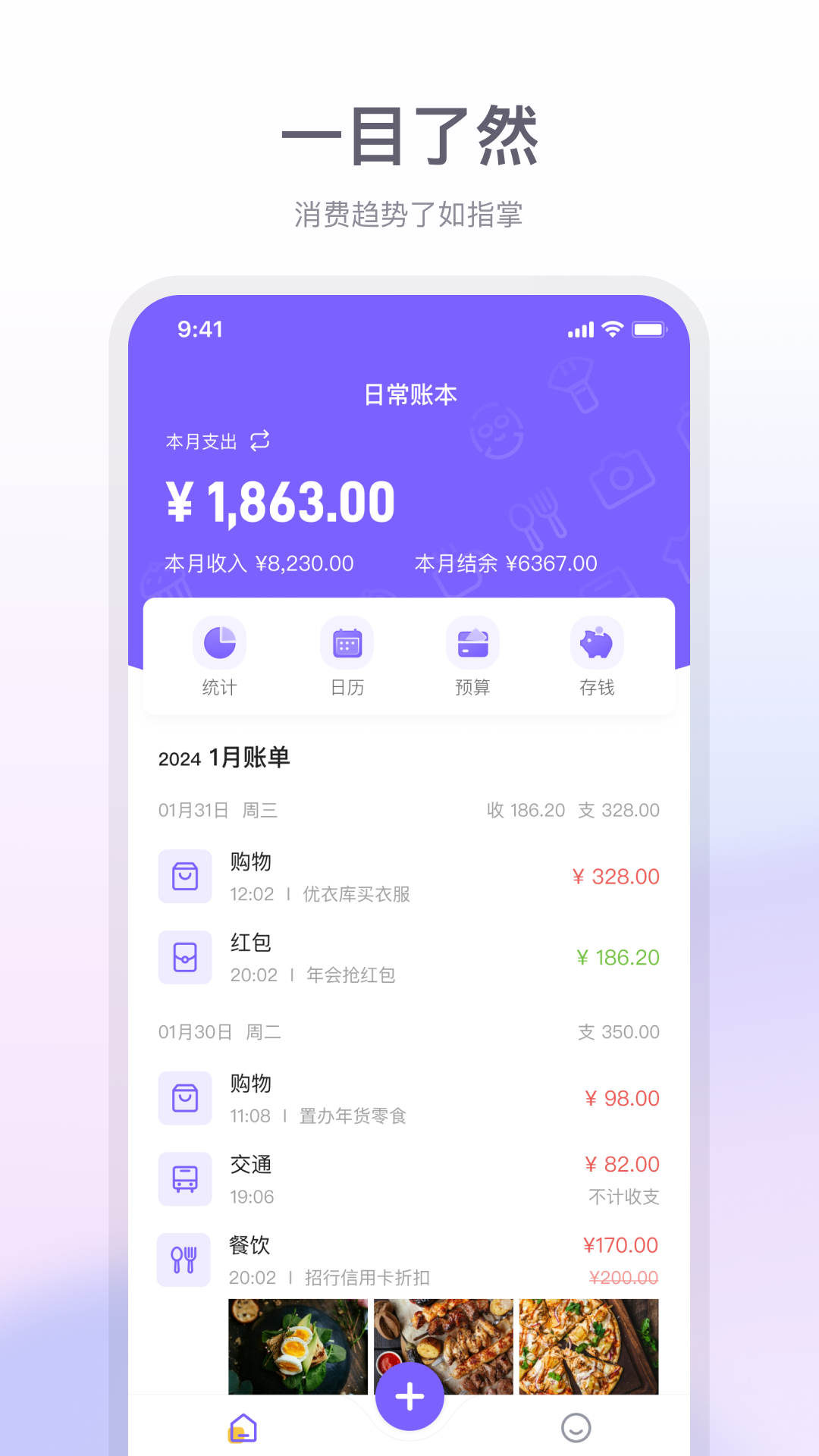Screen dimensions: 819x1456
Task: Open the 统计 statistics pie chart icon
Action: 221,642
